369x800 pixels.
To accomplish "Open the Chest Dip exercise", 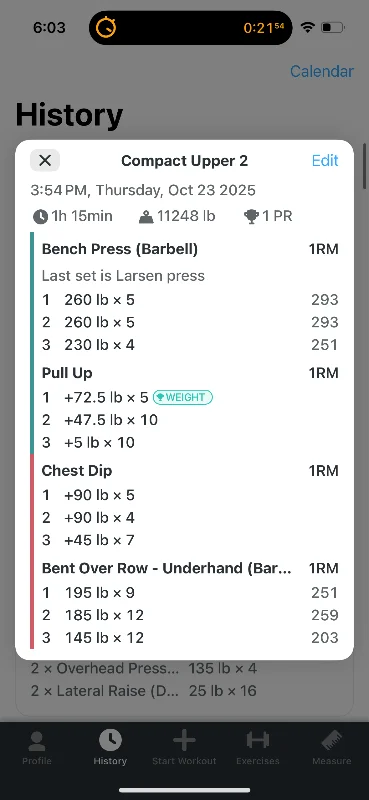I will [77, 470].
